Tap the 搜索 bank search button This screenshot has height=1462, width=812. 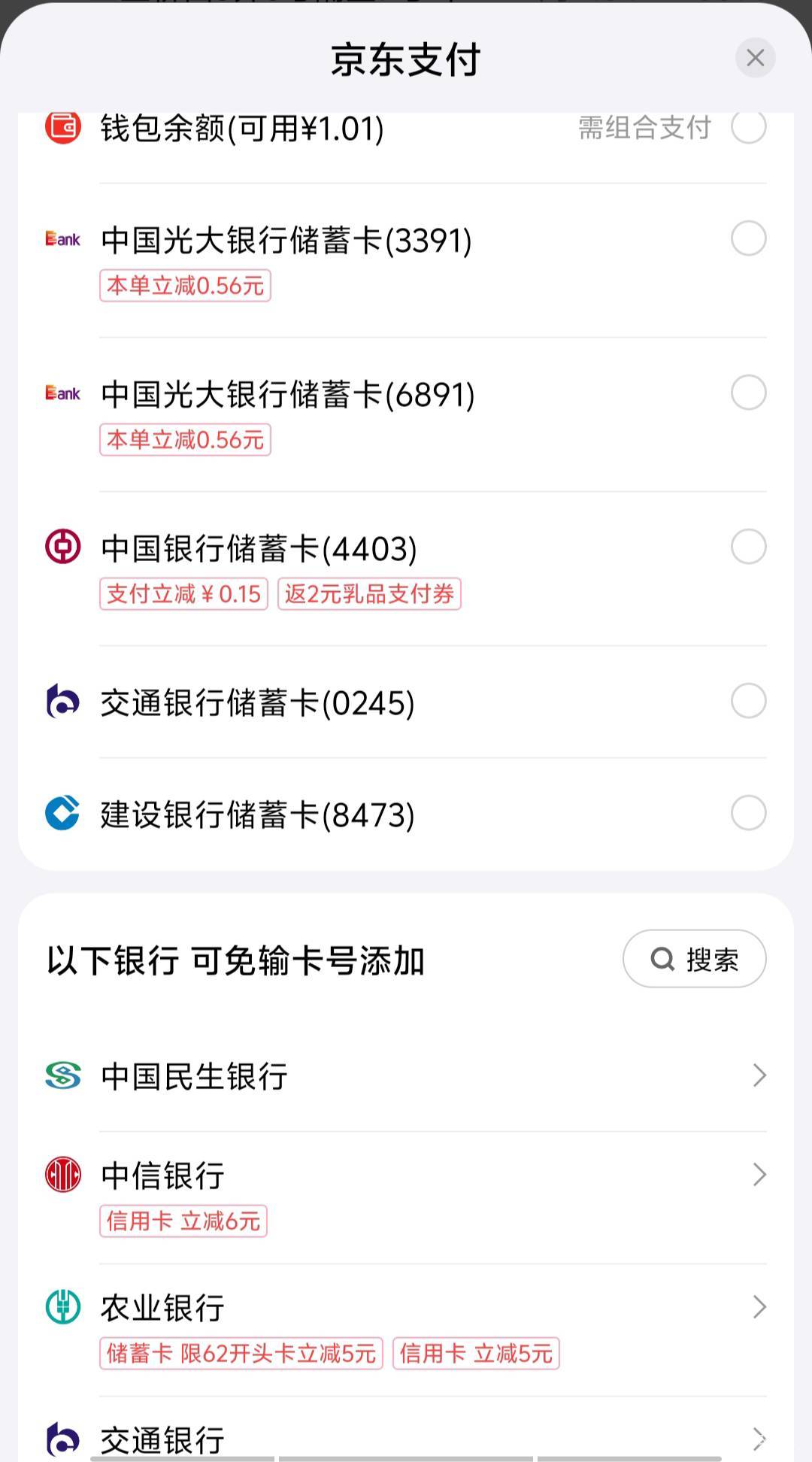tap(694, 959)
